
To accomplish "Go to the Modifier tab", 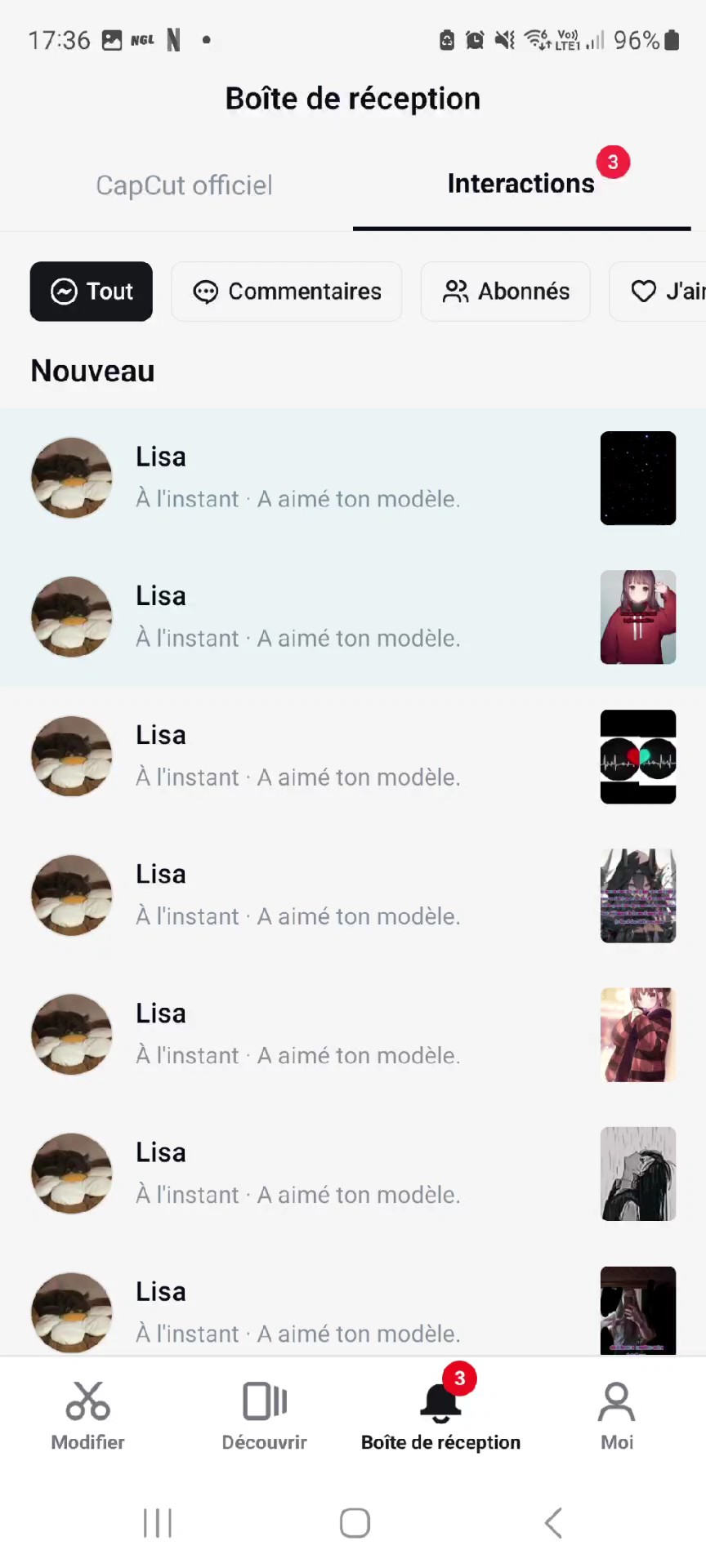I will point(87,1417).
